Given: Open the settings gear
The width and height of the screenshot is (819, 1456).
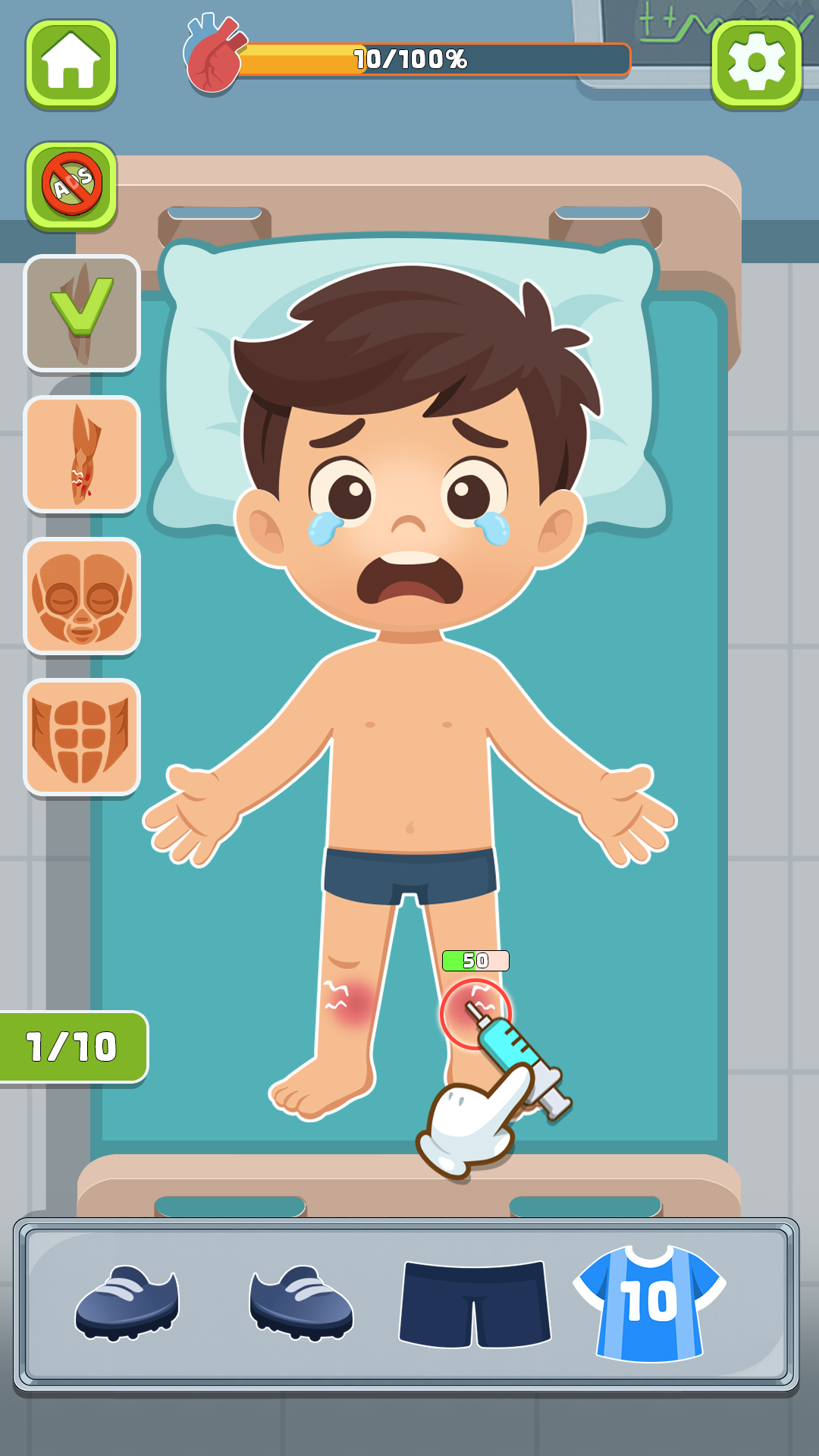Looking at the screenshot, I should (x=756, y=64).
